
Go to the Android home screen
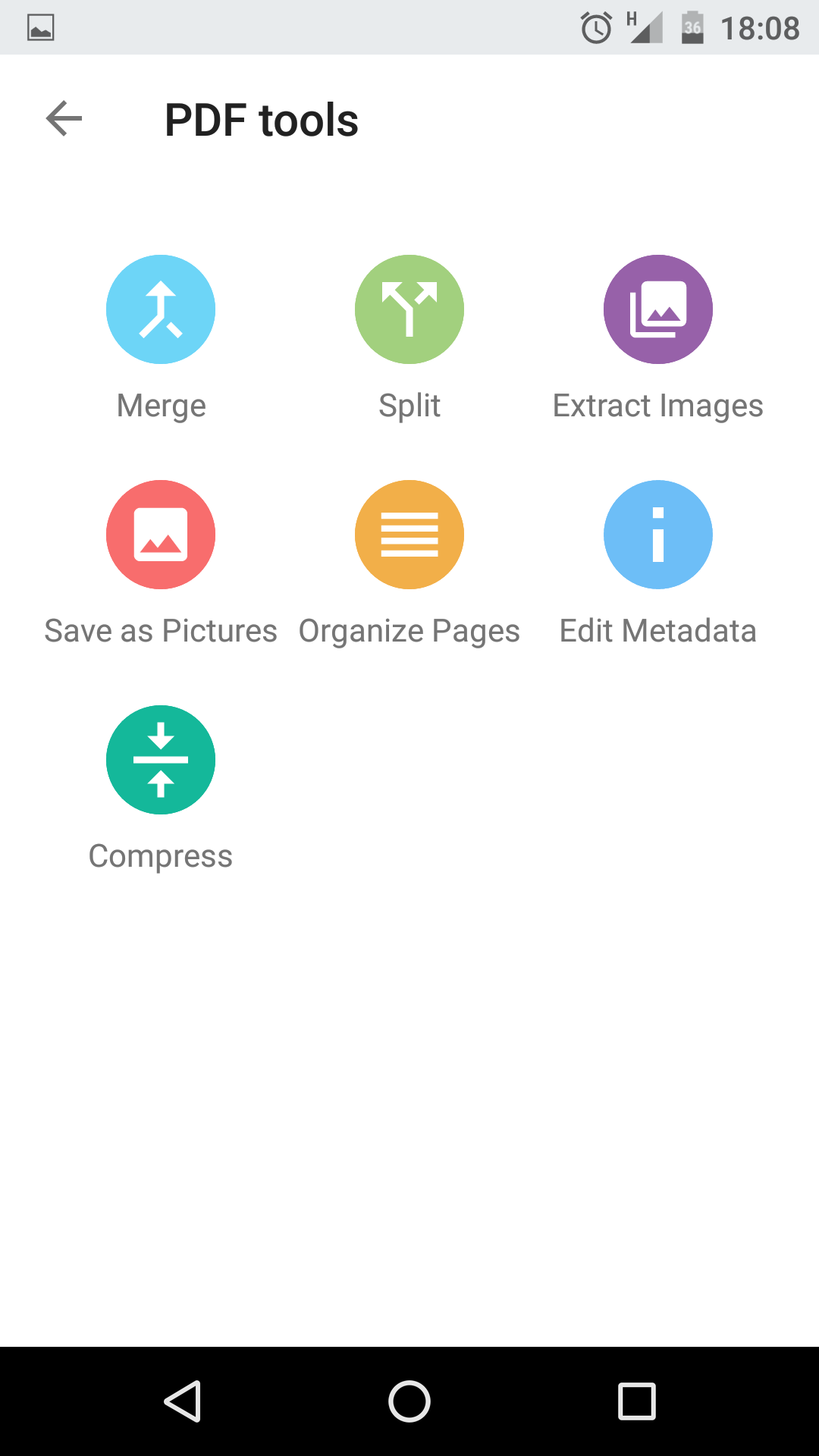click(x=409, y=1401)
